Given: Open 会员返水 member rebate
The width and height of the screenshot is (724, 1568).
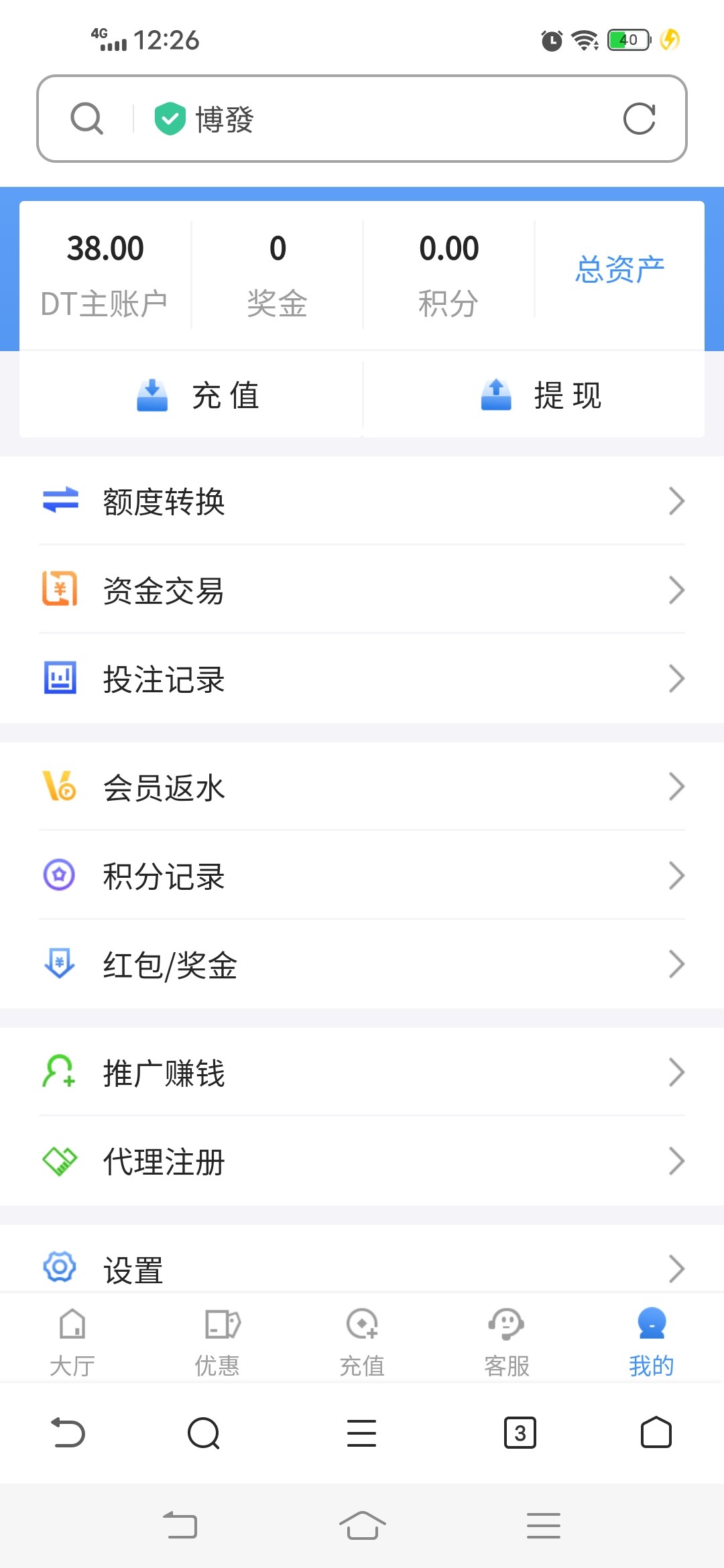Looking at the screenshot, I should coord(362,787).
